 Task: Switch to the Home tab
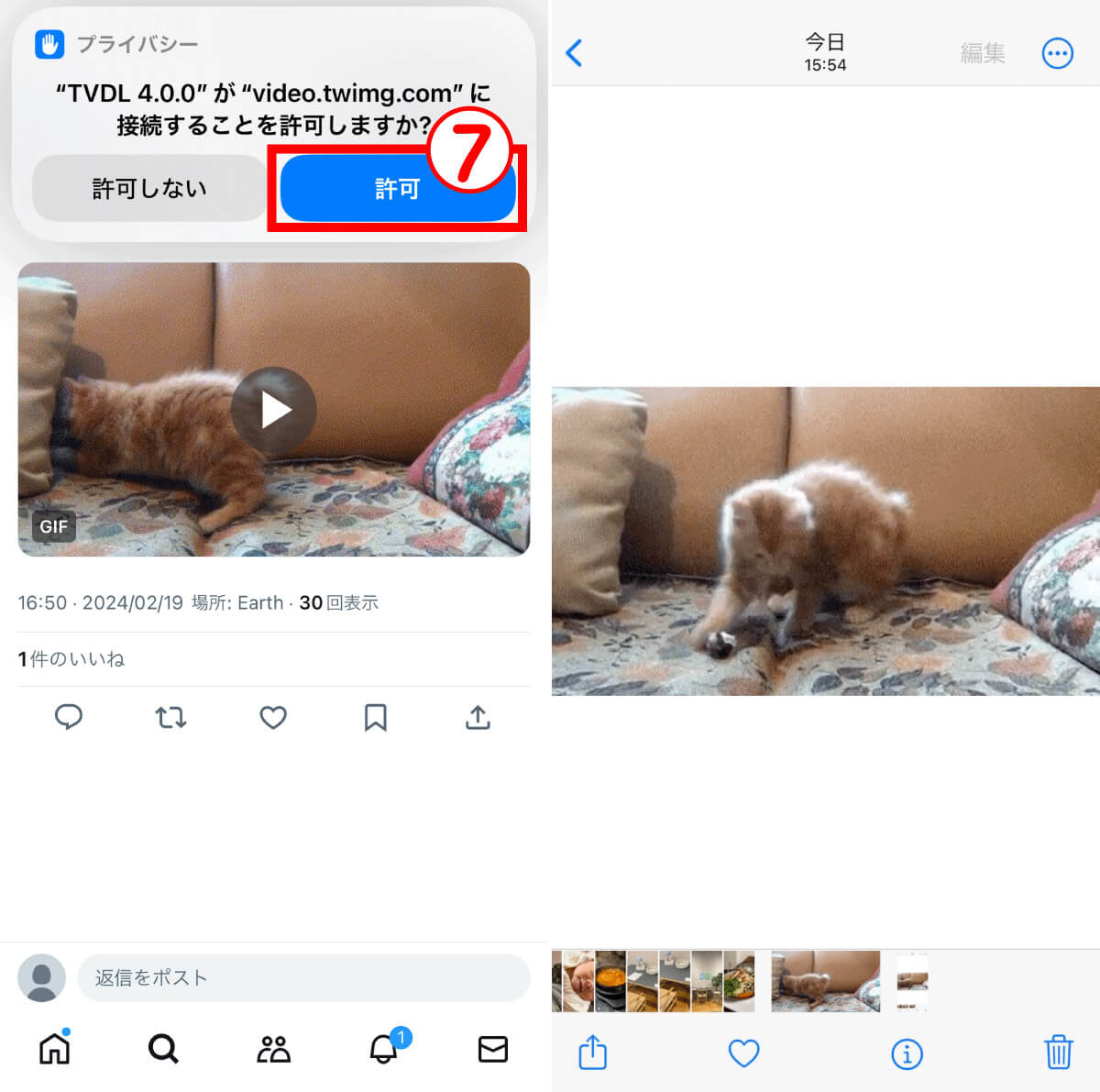(54, 1048)
